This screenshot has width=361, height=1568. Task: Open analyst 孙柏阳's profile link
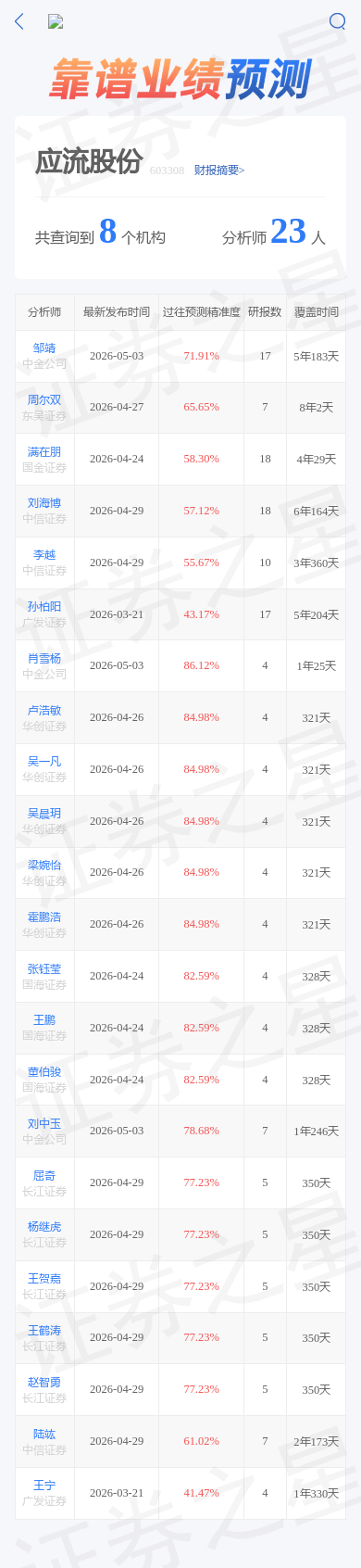click(x=44, y=607)
